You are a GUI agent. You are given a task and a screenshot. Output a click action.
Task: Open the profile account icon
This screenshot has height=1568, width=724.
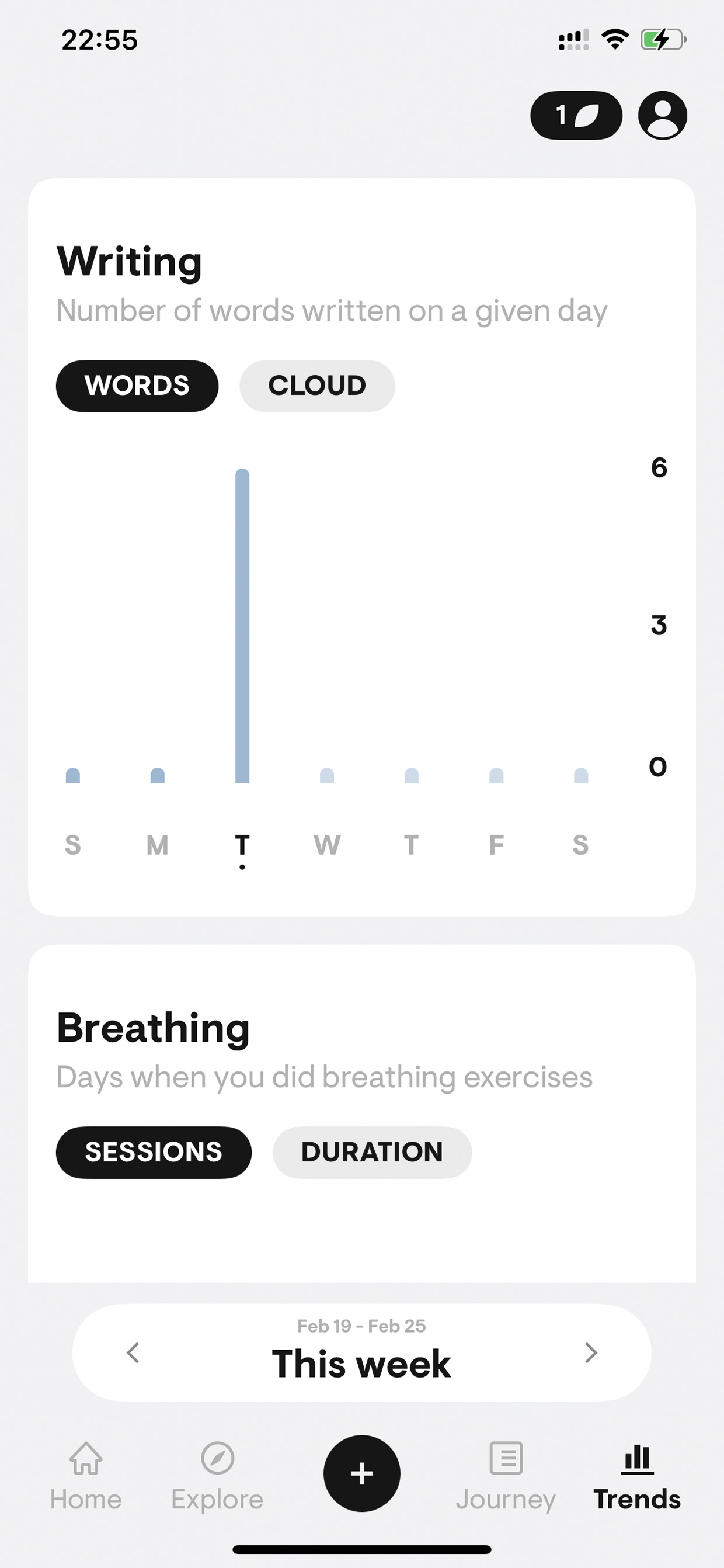[663, 115]
